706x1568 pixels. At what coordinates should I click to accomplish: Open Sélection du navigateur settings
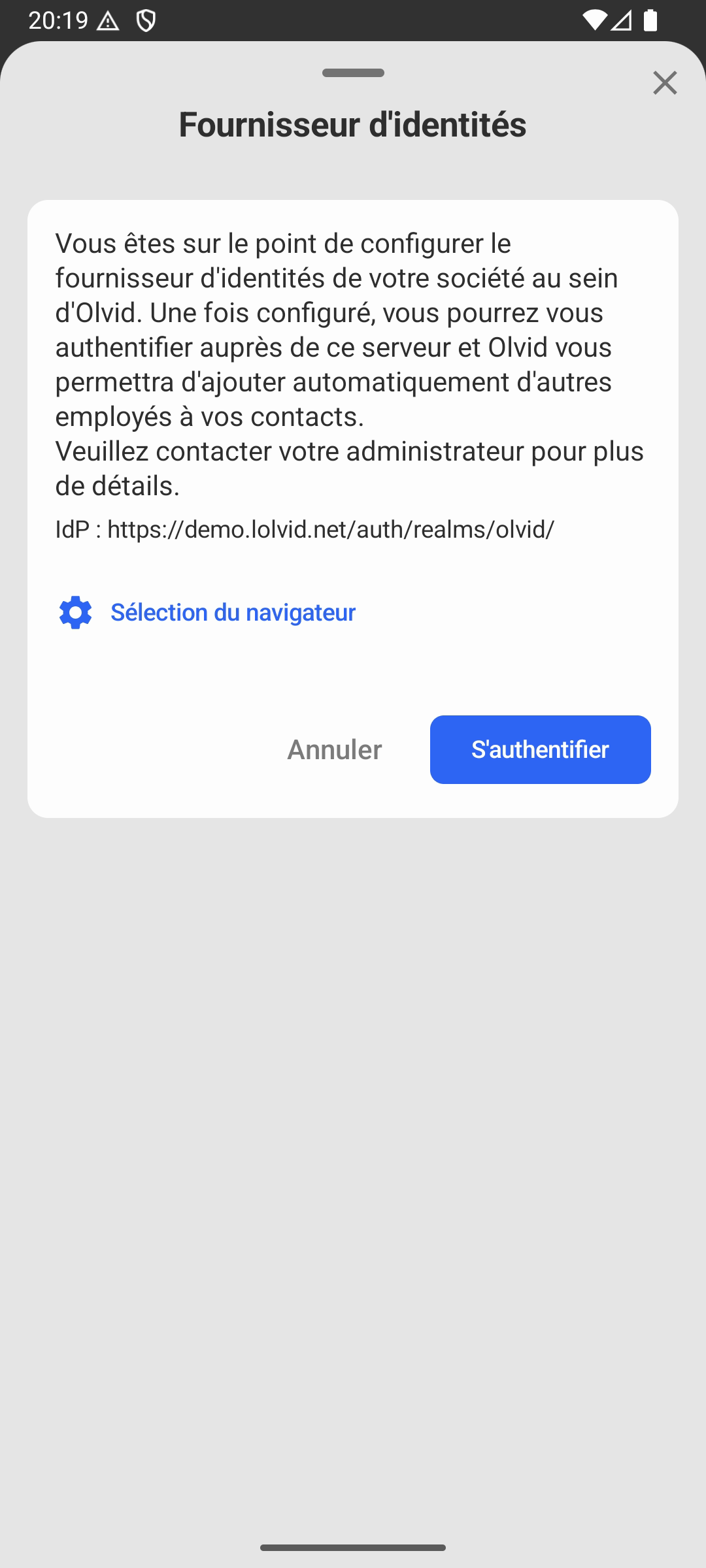pyautogui.click(x=207, y=612)
